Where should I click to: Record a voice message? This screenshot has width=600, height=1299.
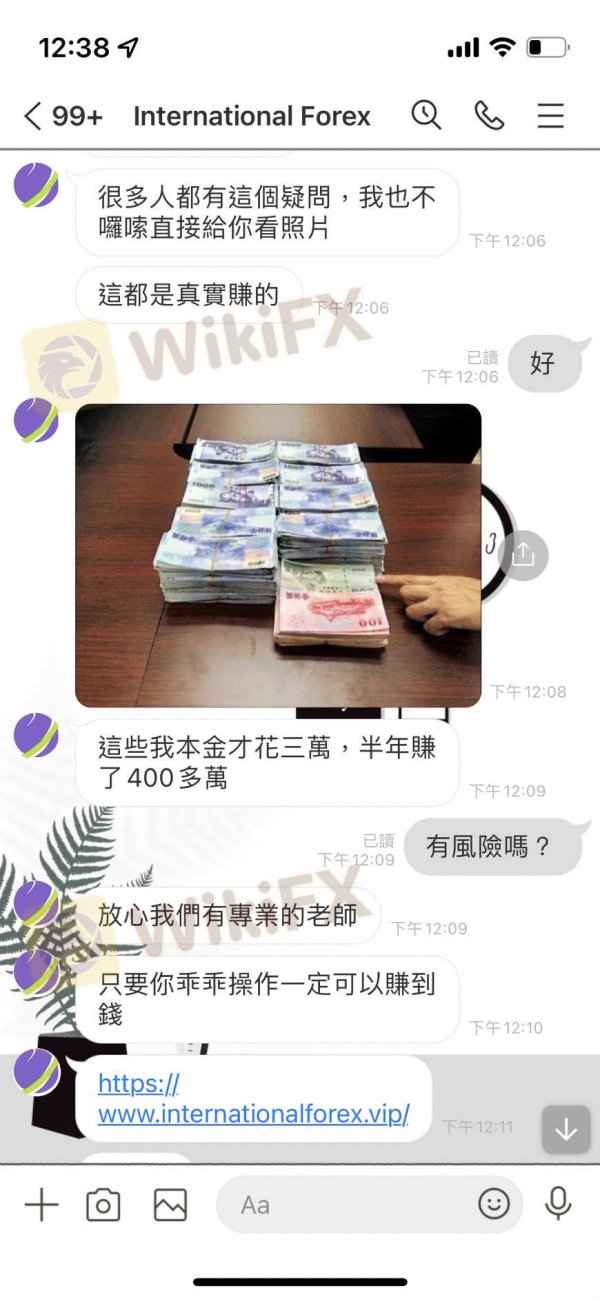[x=558, y=1204]
